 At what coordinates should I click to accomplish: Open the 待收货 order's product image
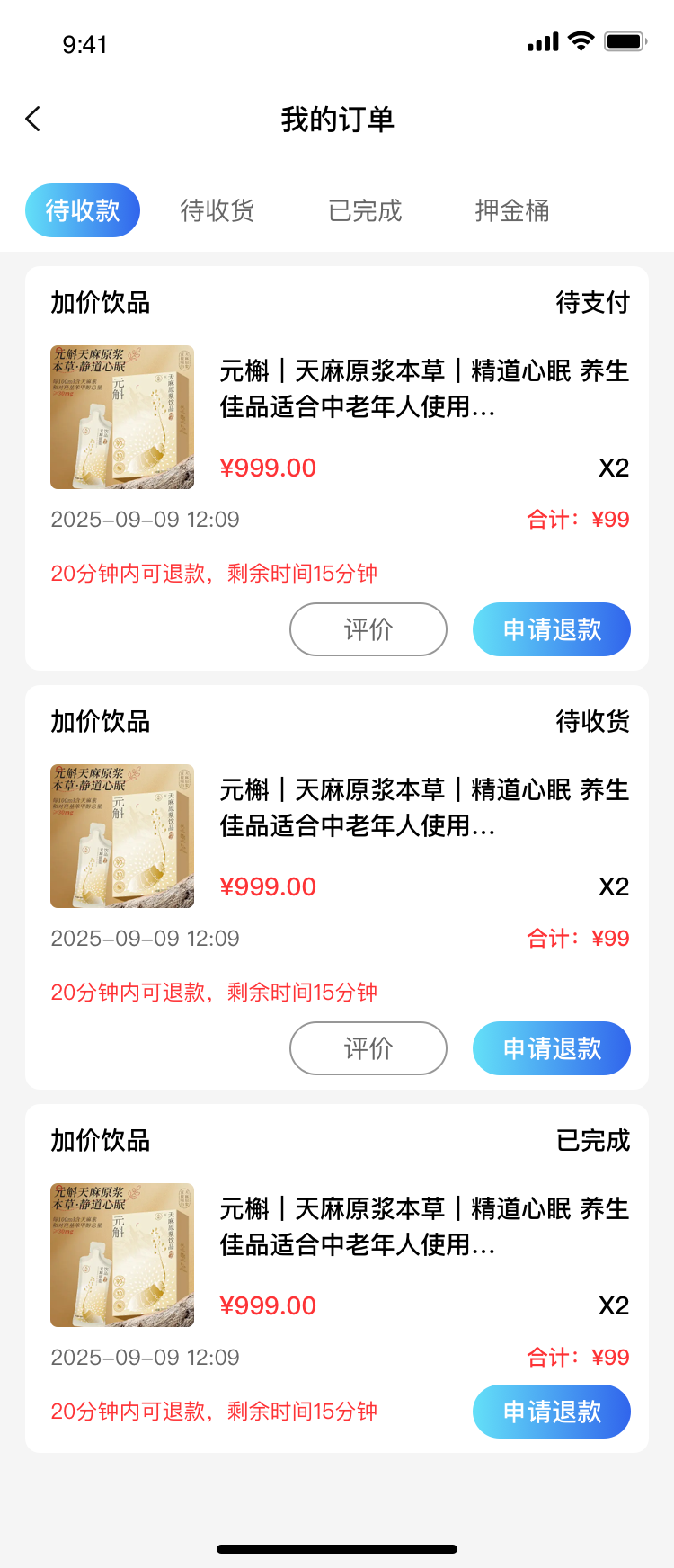pyautogui.click(x=122, y=836)
